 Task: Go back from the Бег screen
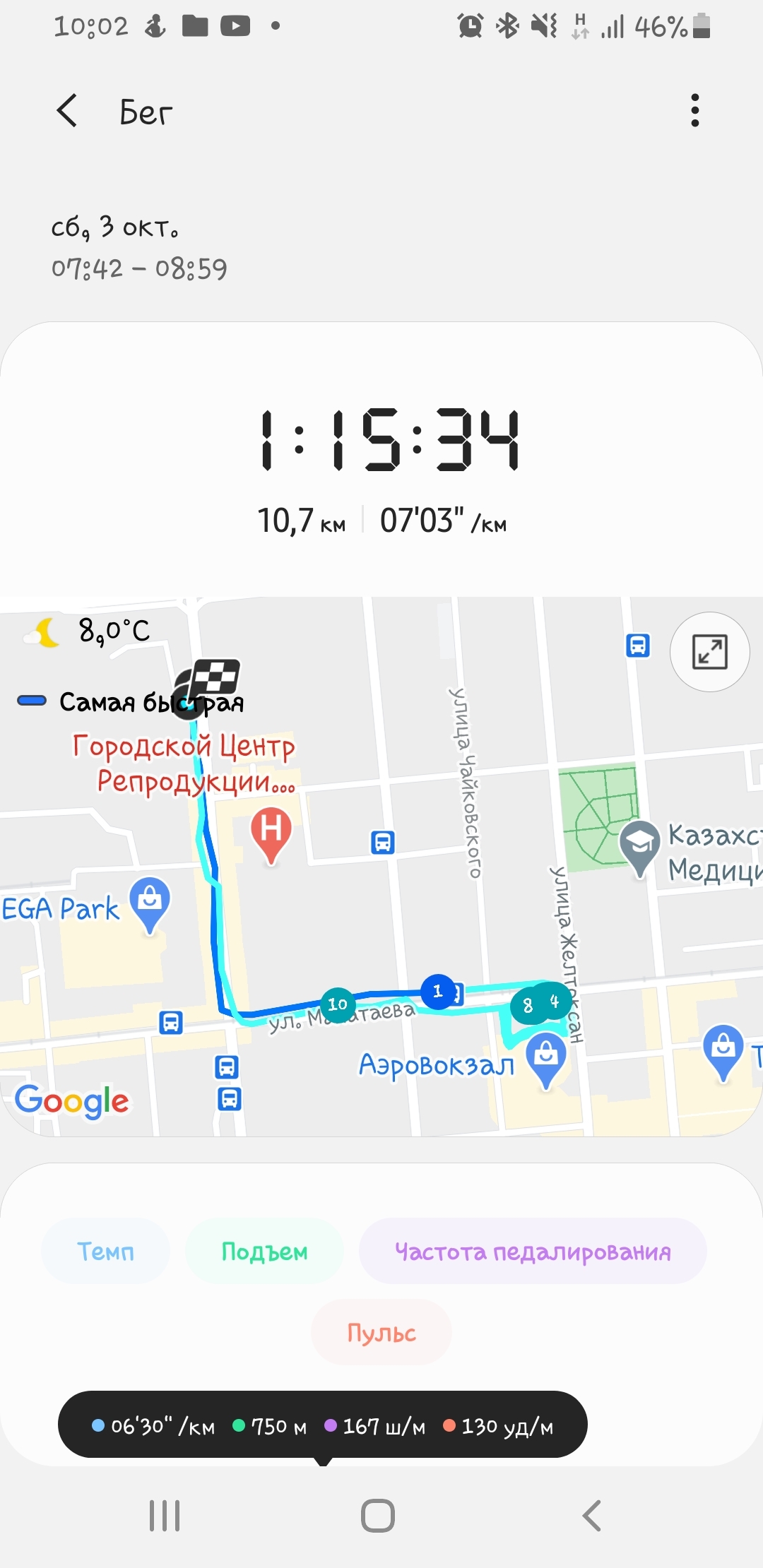68,112
